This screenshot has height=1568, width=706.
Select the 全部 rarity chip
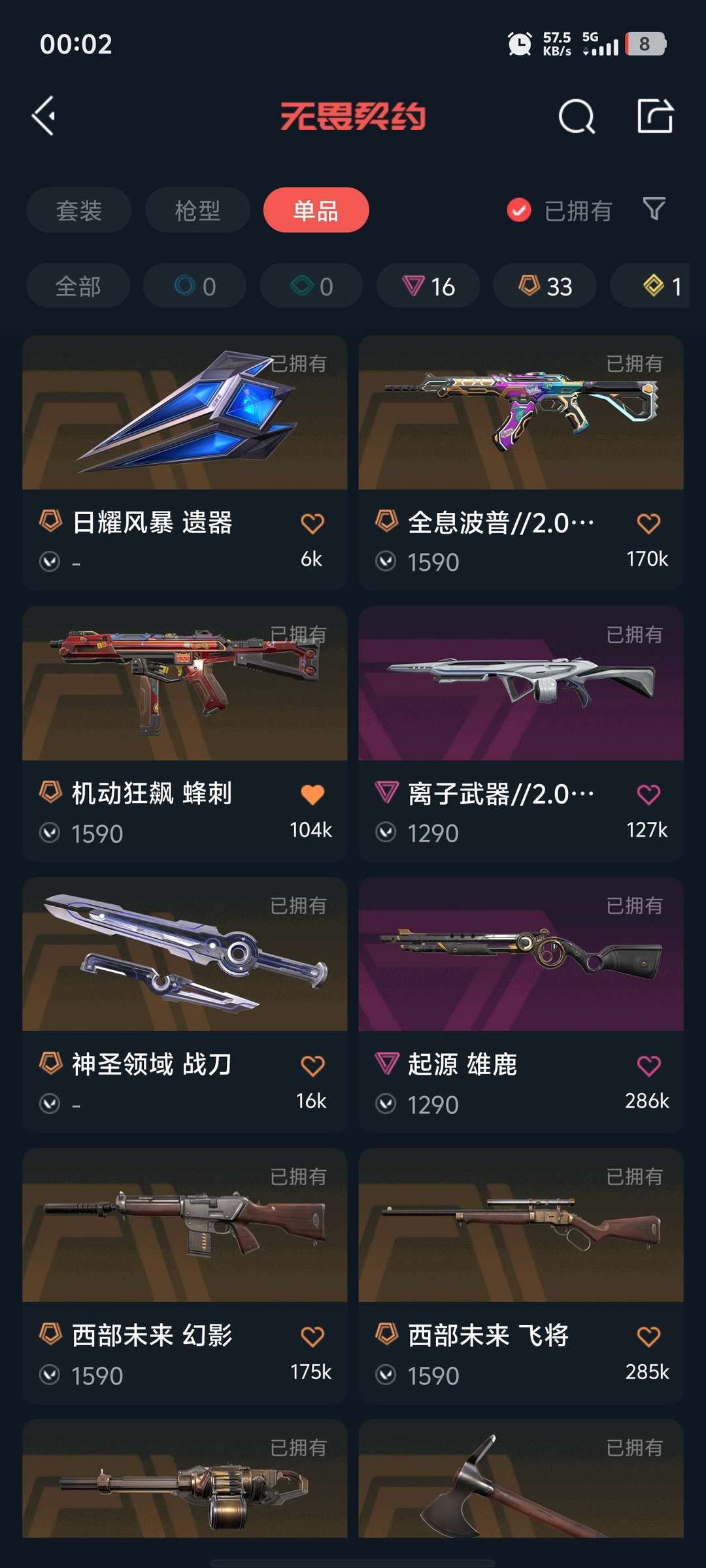[78, 286]
